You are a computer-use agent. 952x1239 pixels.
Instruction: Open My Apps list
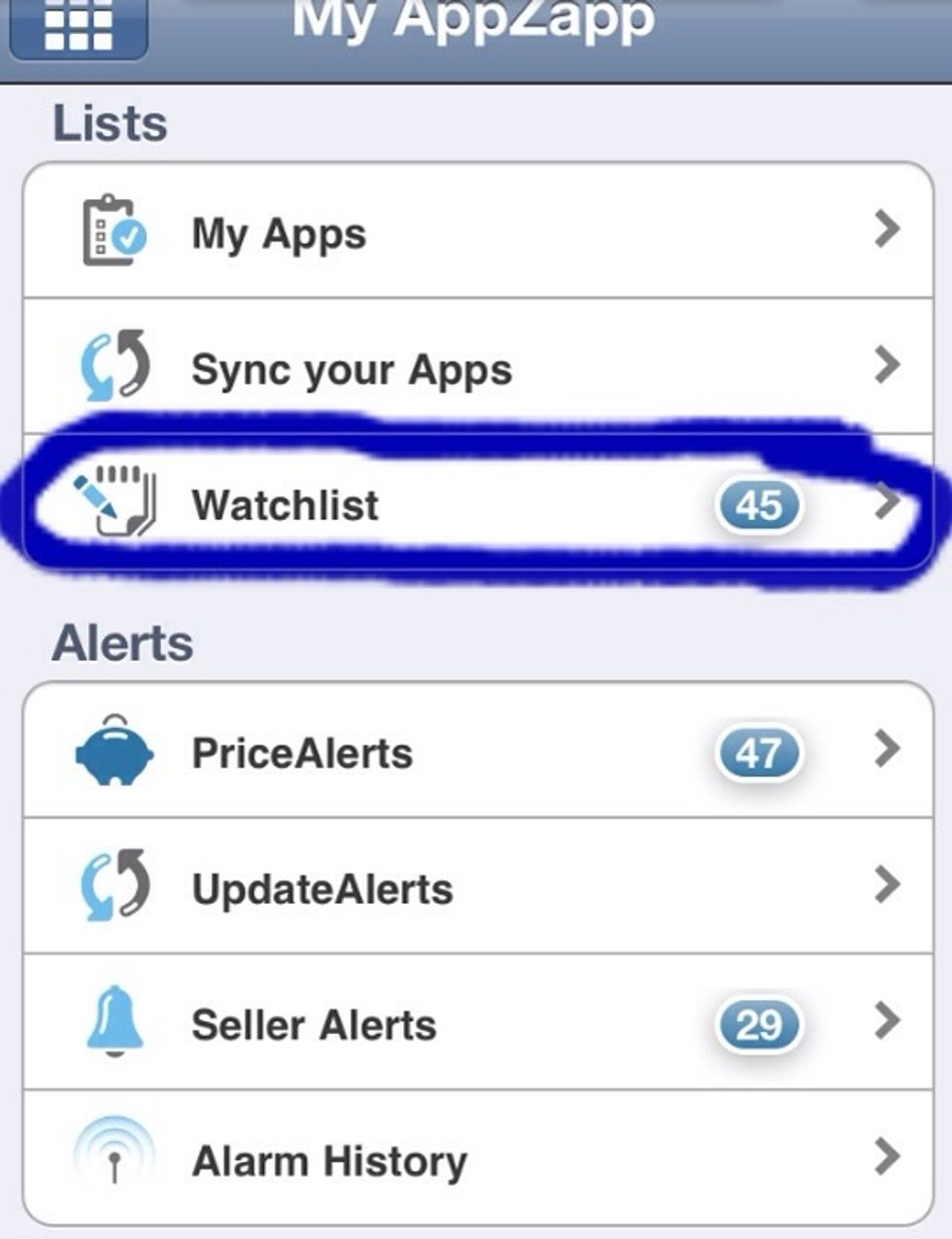[476, 233]
